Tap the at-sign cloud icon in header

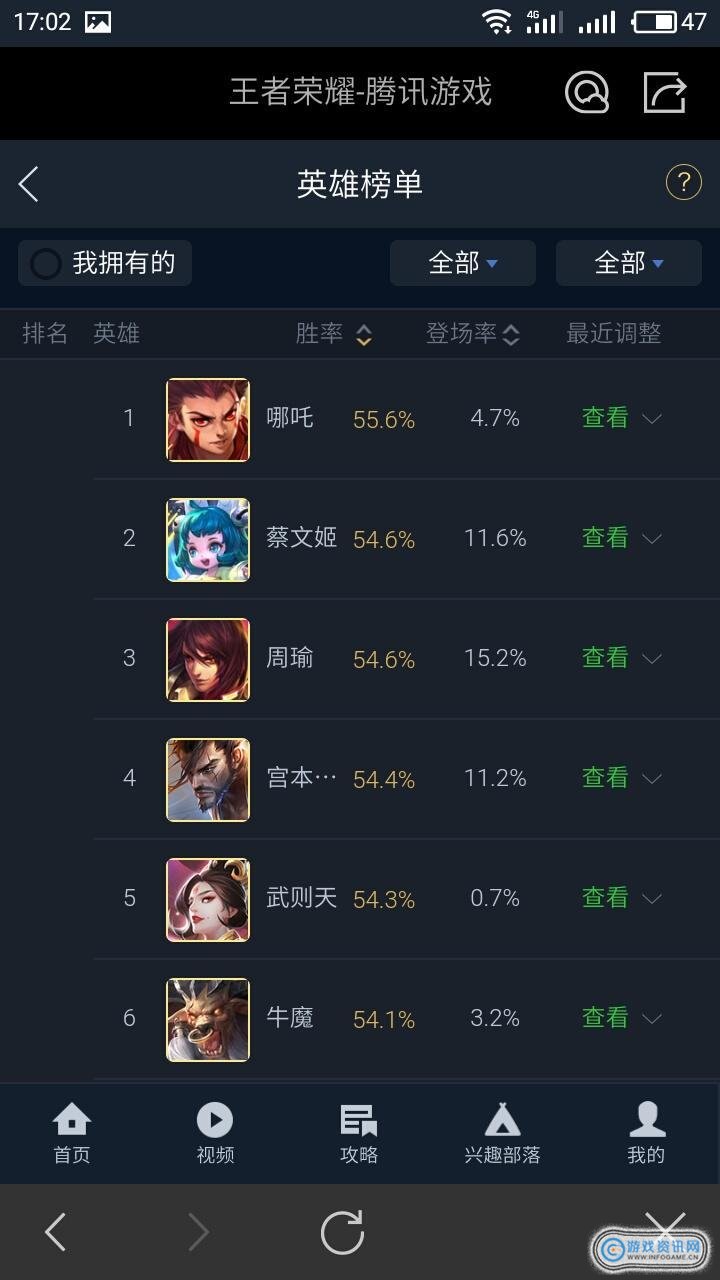587,93
